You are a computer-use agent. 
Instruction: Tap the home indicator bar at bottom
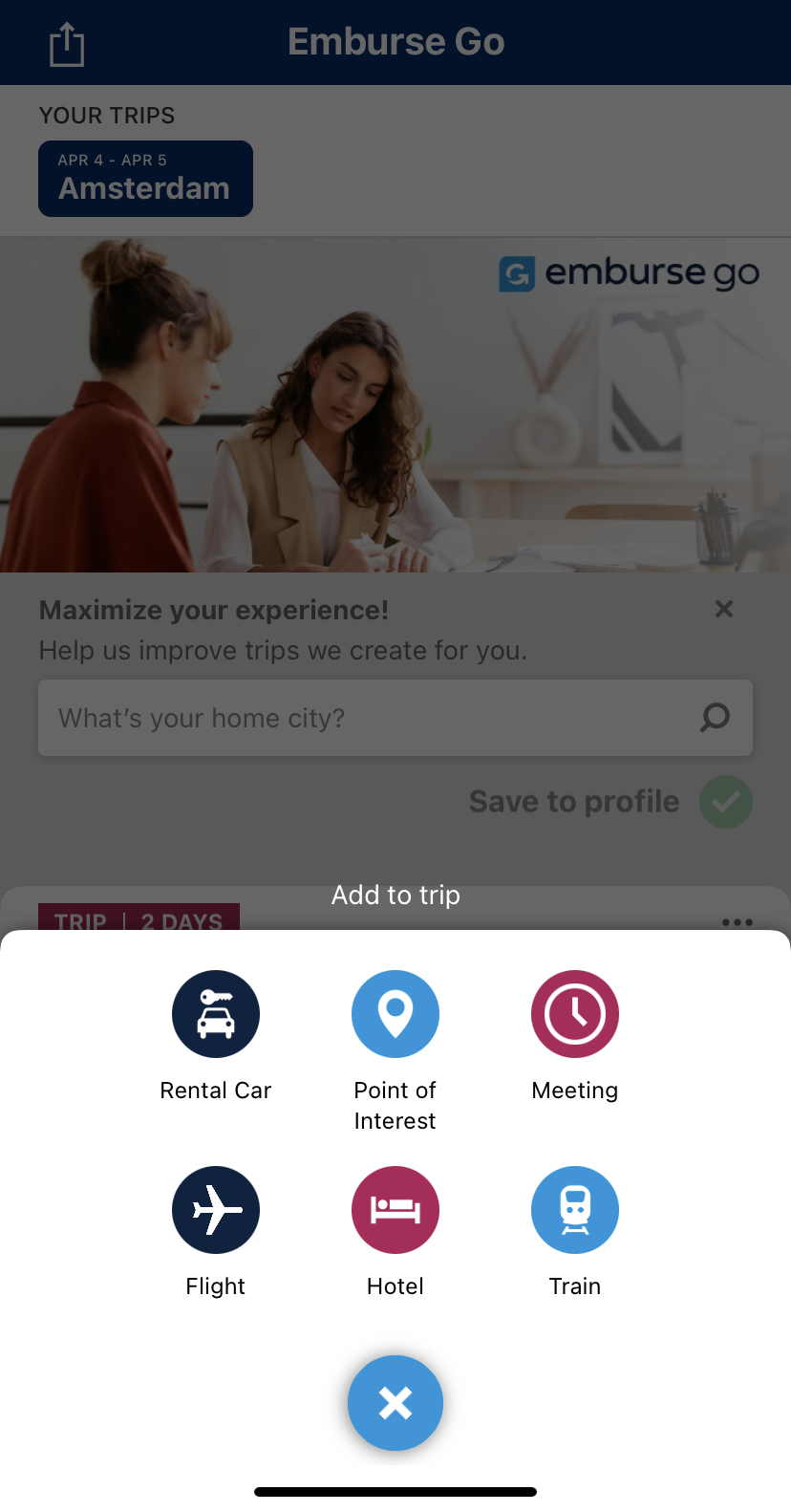[395, 1491]
